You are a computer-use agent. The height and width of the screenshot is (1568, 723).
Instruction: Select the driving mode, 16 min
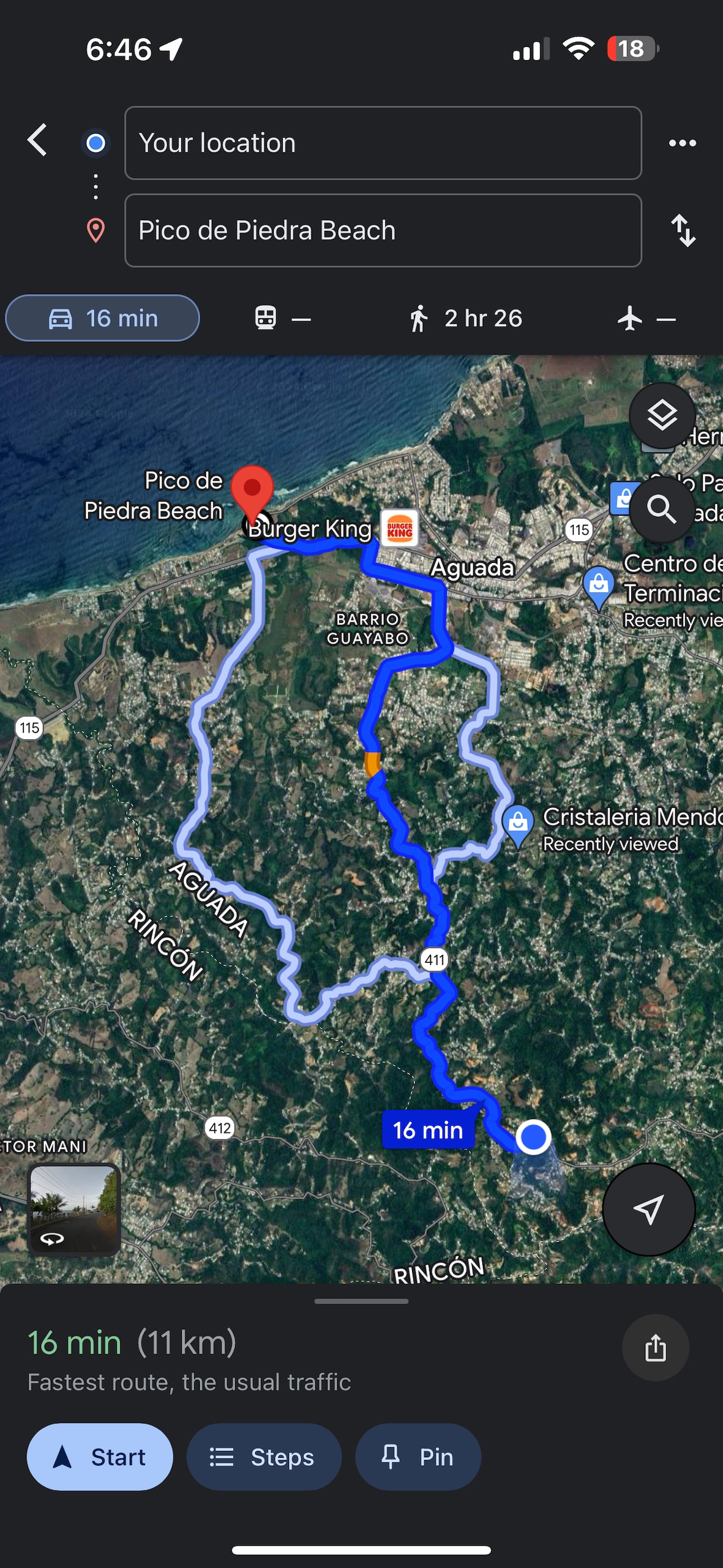[103, 318]
